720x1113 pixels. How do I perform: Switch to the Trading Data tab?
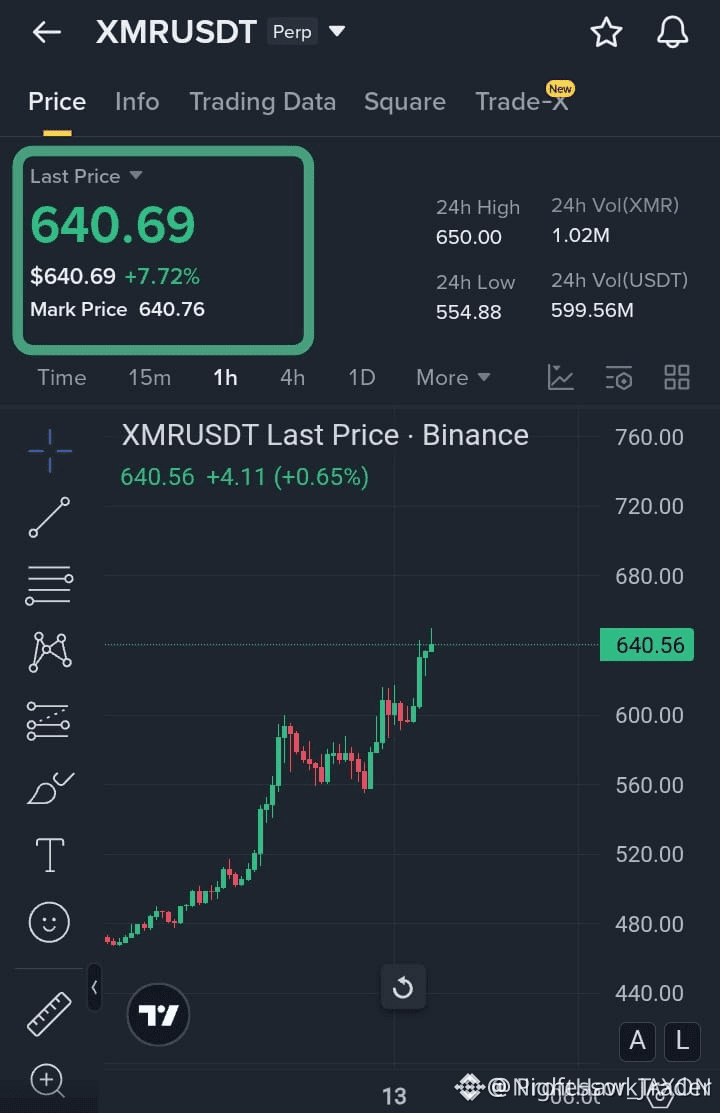coord(262,101)
